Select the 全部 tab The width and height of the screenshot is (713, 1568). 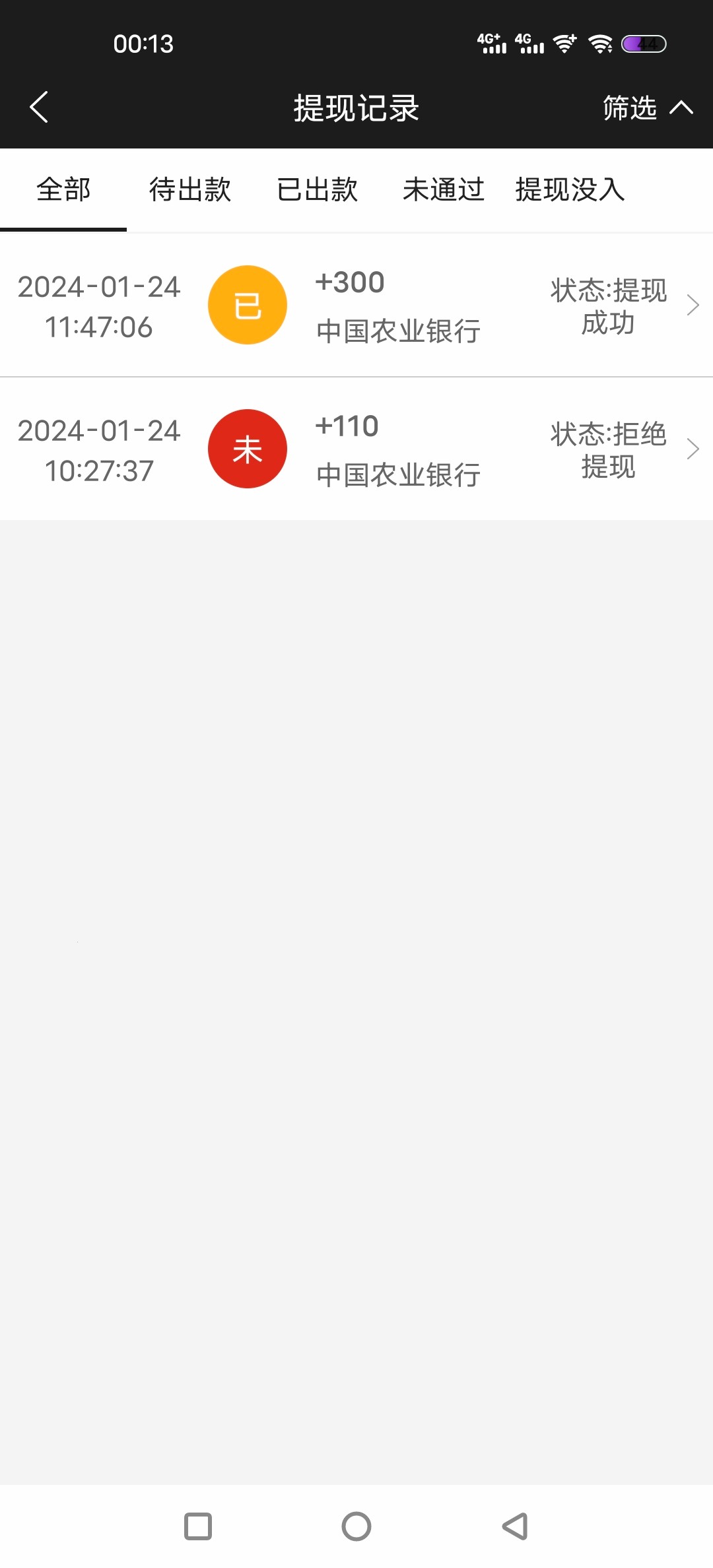click(63, 190)
